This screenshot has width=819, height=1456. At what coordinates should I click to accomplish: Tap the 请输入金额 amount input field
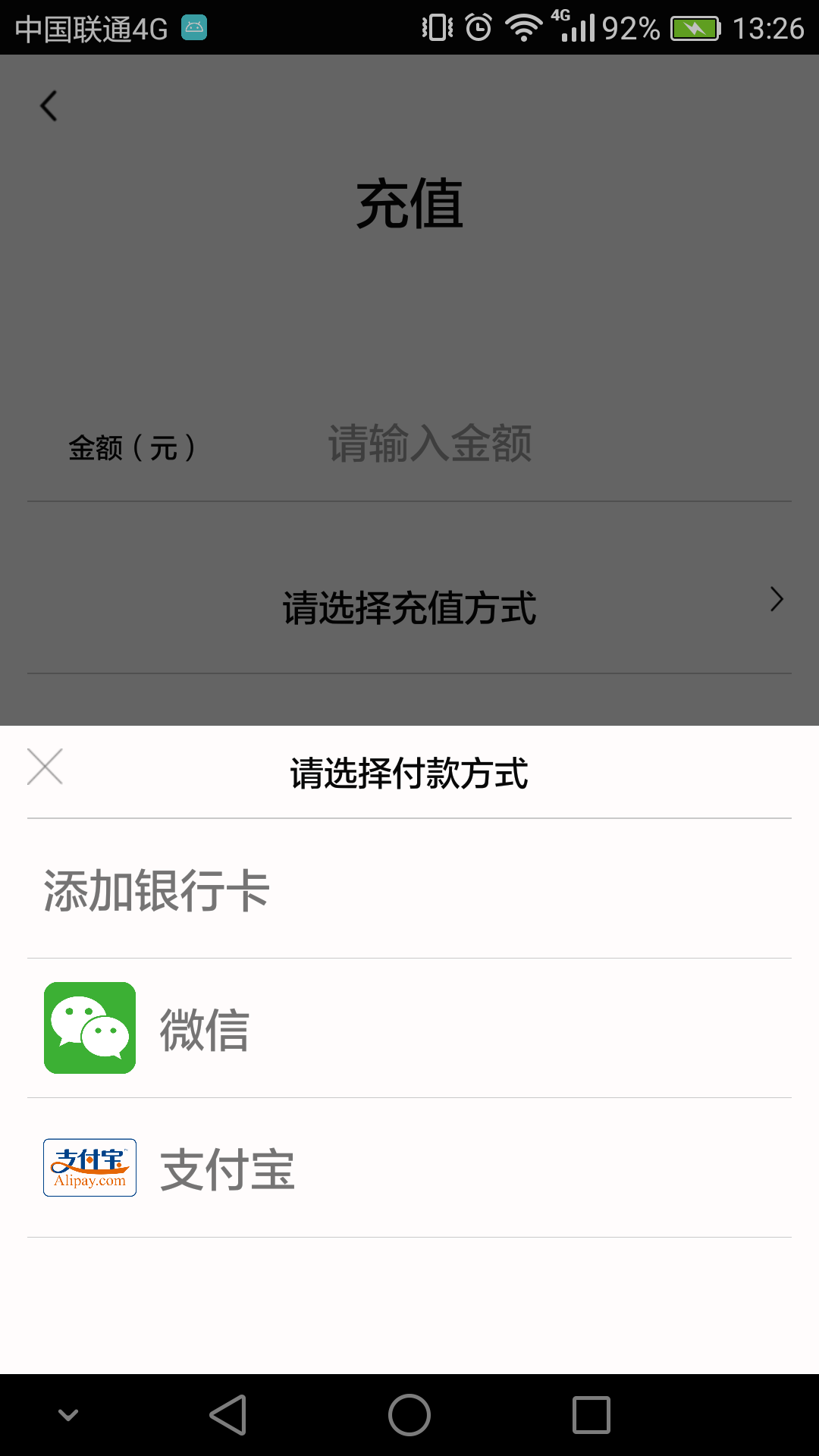[x=430, y=446]
